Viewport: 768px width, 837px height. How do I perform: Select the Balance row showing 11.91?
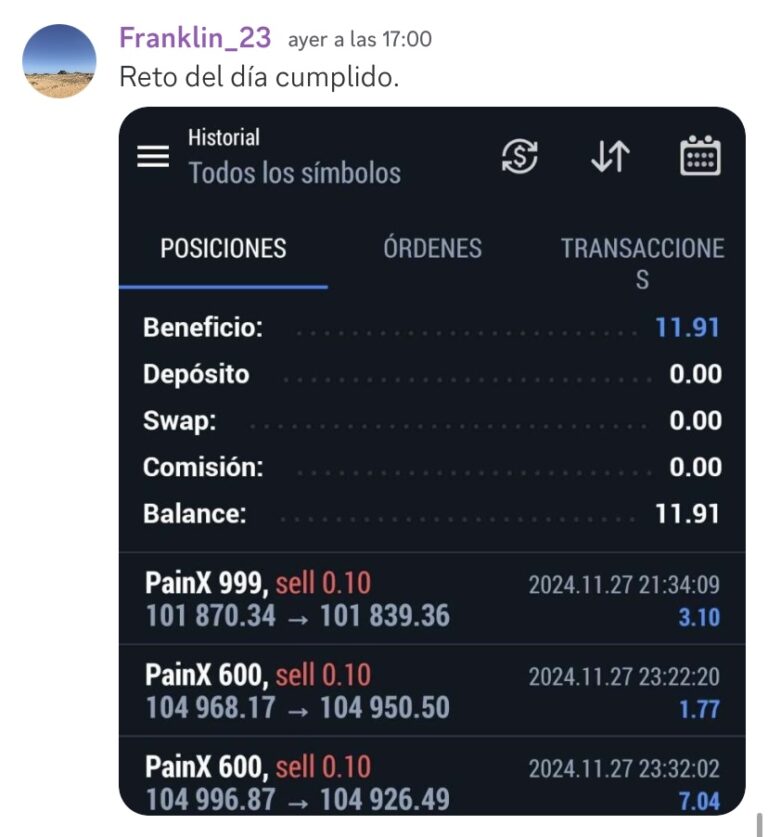click(430, 513)
